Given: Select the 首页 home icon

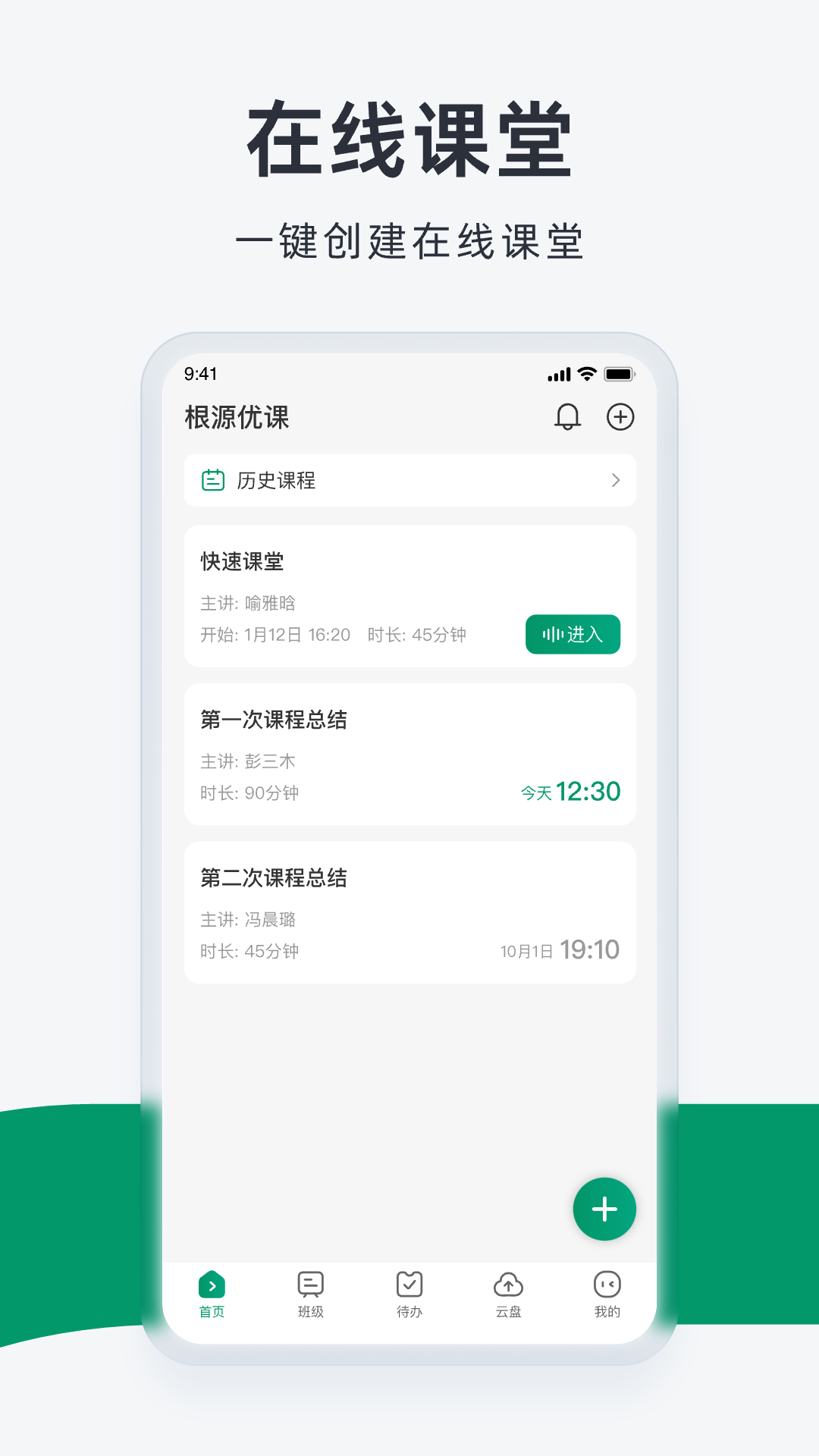Looking at the screenshot, I should click(212, 1285).
